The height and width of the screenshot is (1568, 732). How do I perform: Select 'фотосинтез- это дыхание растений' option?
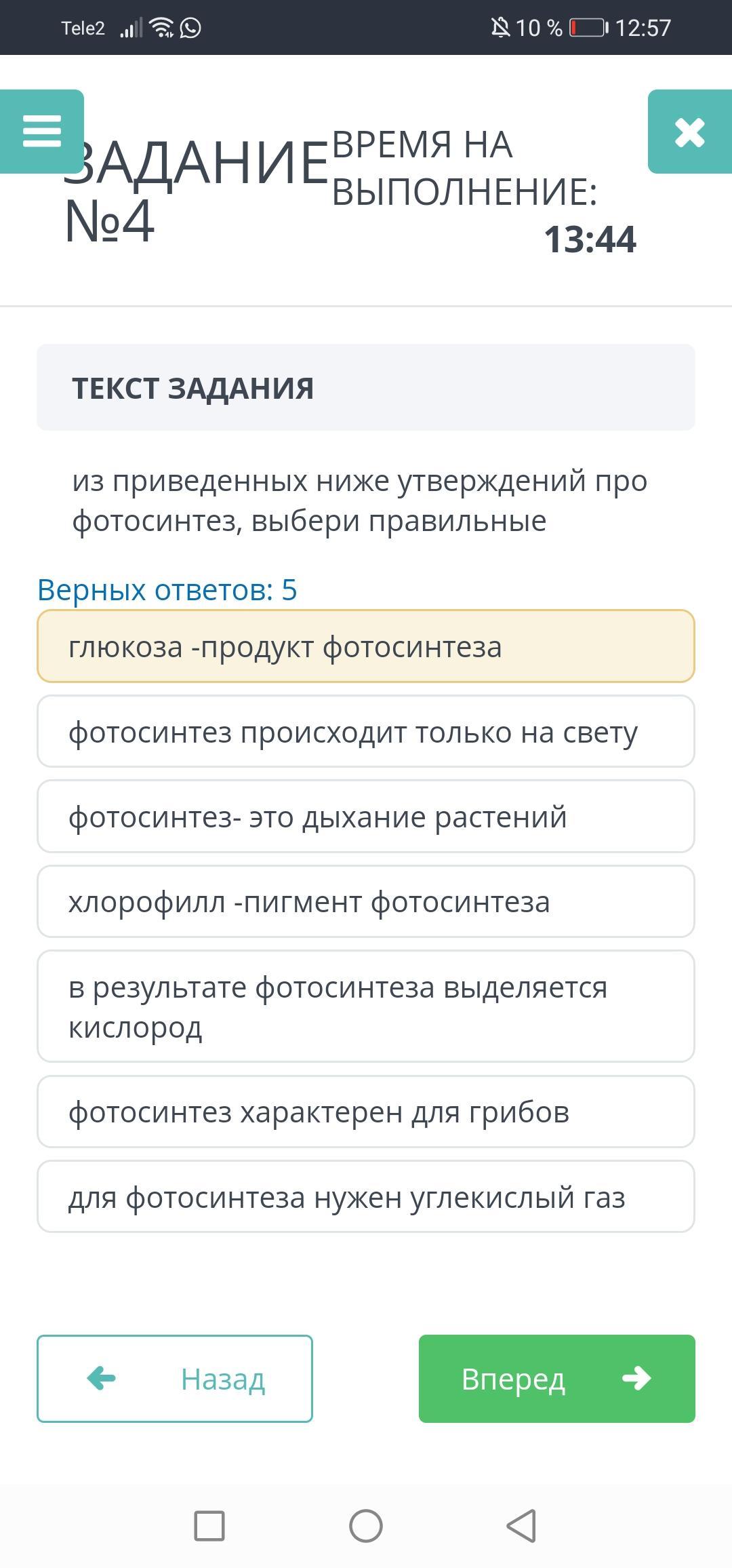pos(366,817)
